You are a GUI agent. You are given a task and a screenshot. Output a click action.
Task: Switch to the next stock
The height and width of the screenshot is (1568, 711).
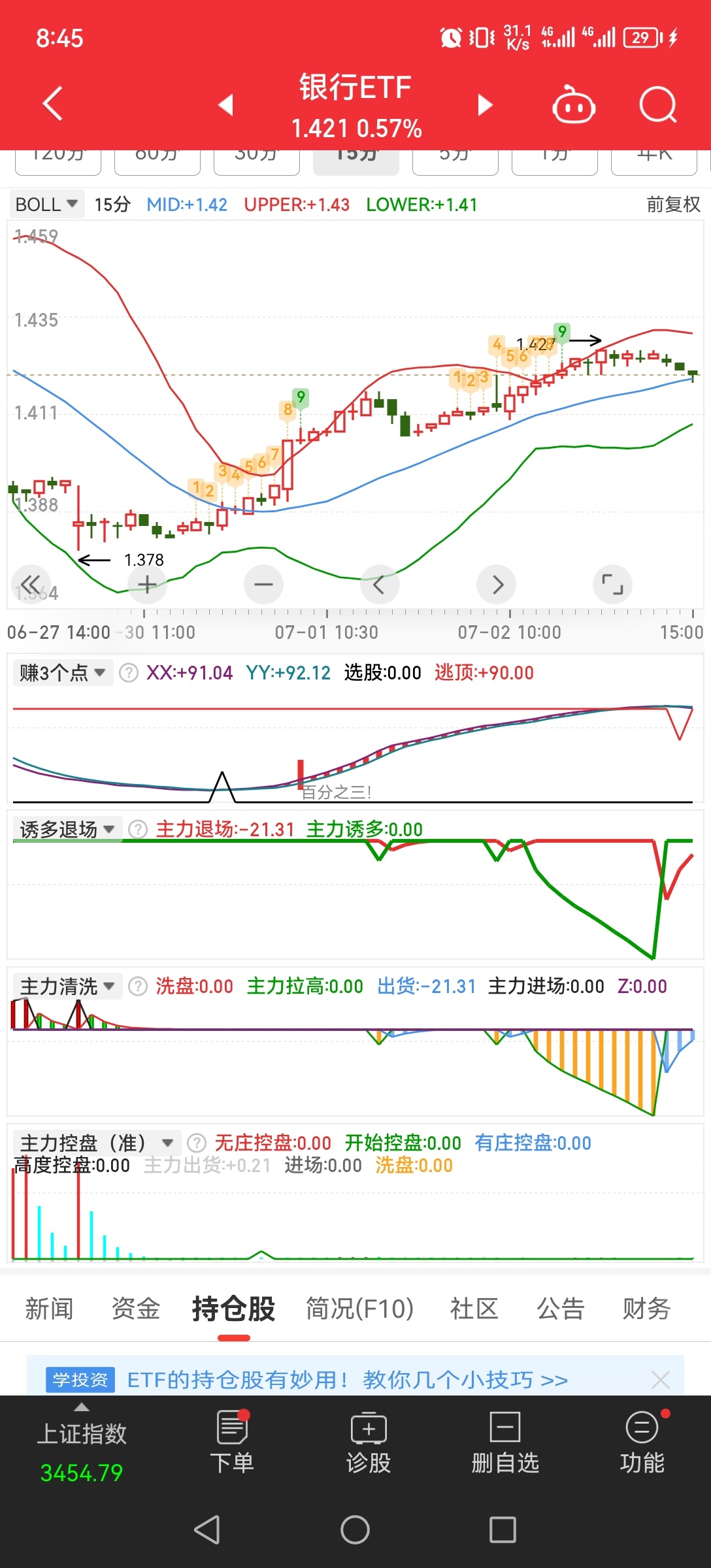pyautogui.click(x=484, y=105)
